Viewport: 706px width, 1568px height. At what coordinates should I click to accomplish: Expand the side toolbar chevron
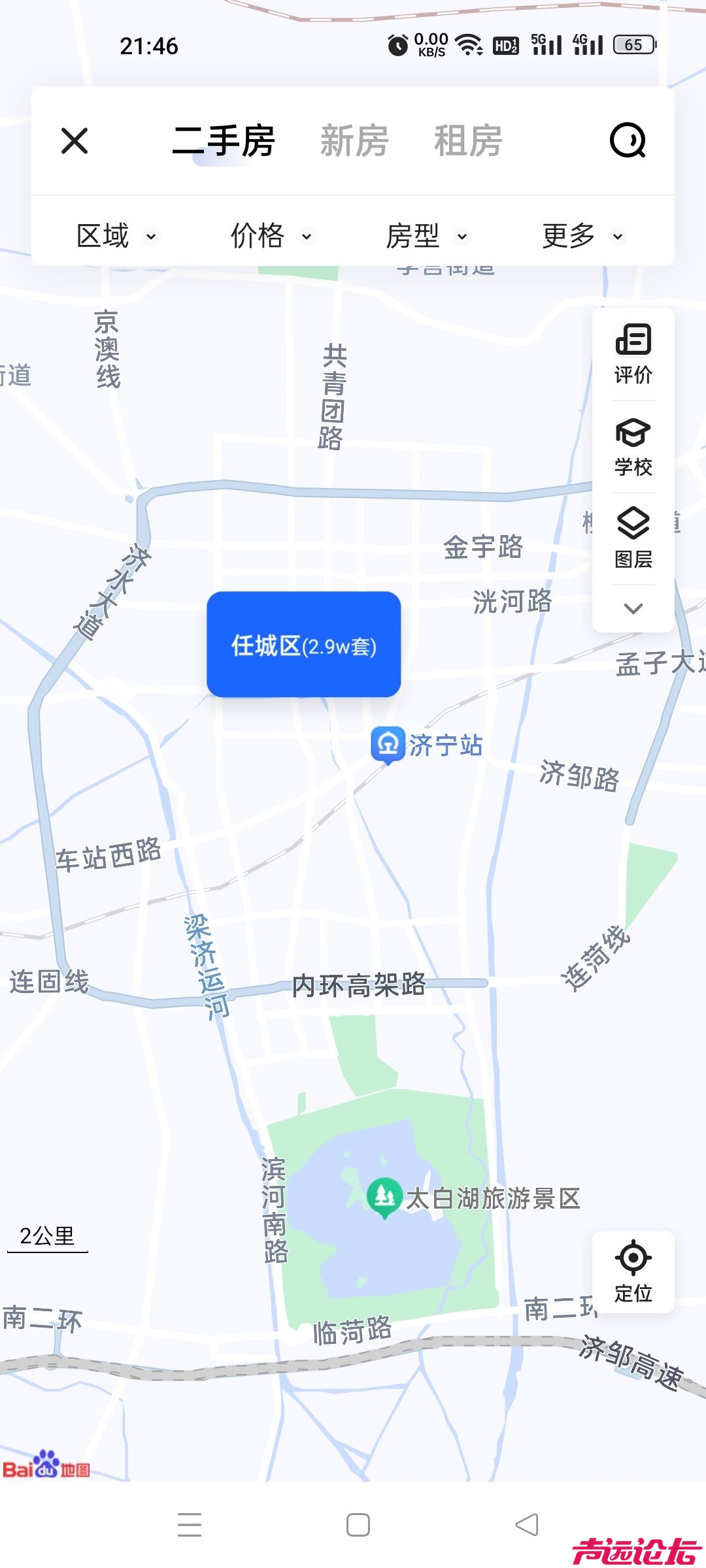pyautogui.click(x=633, y=608)
